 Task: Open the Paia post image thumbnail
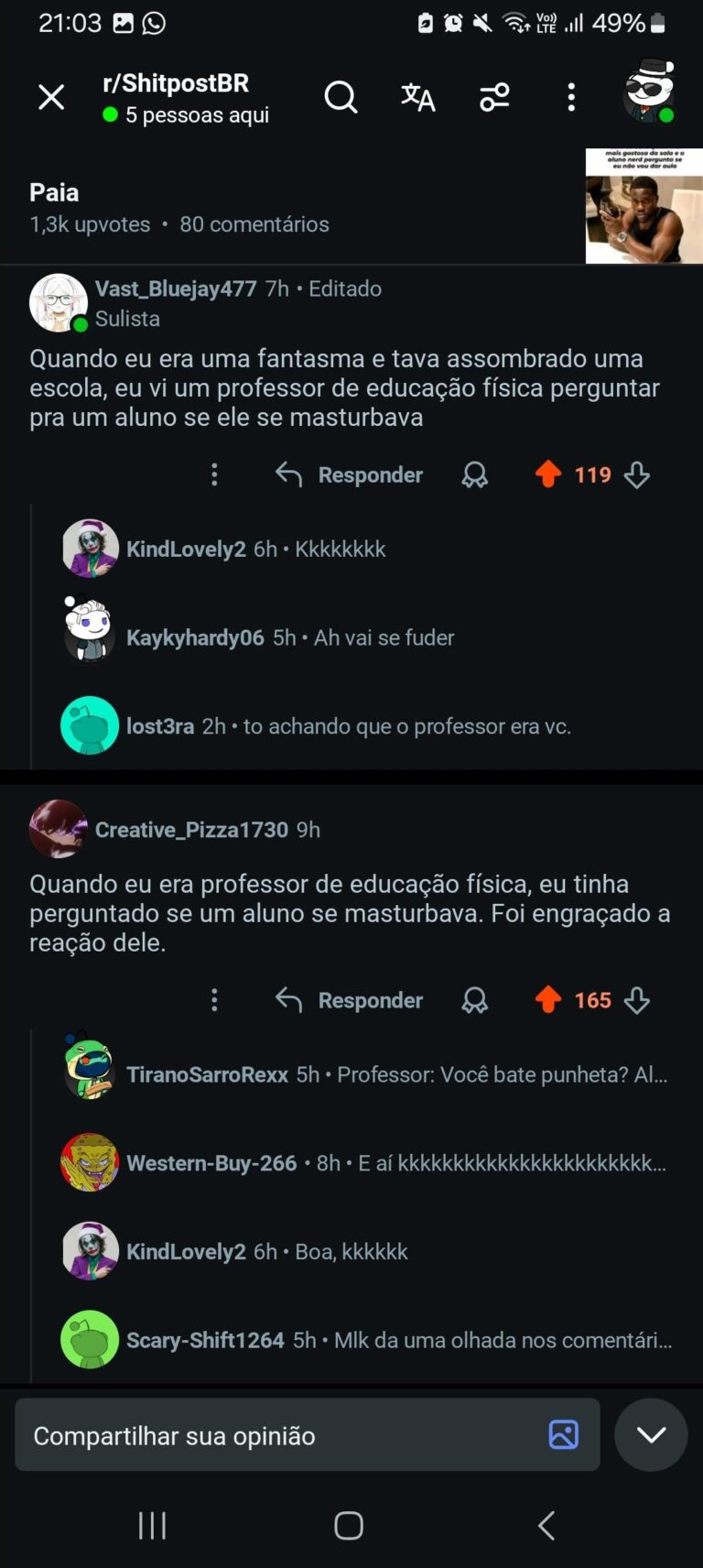pos(644,206)
